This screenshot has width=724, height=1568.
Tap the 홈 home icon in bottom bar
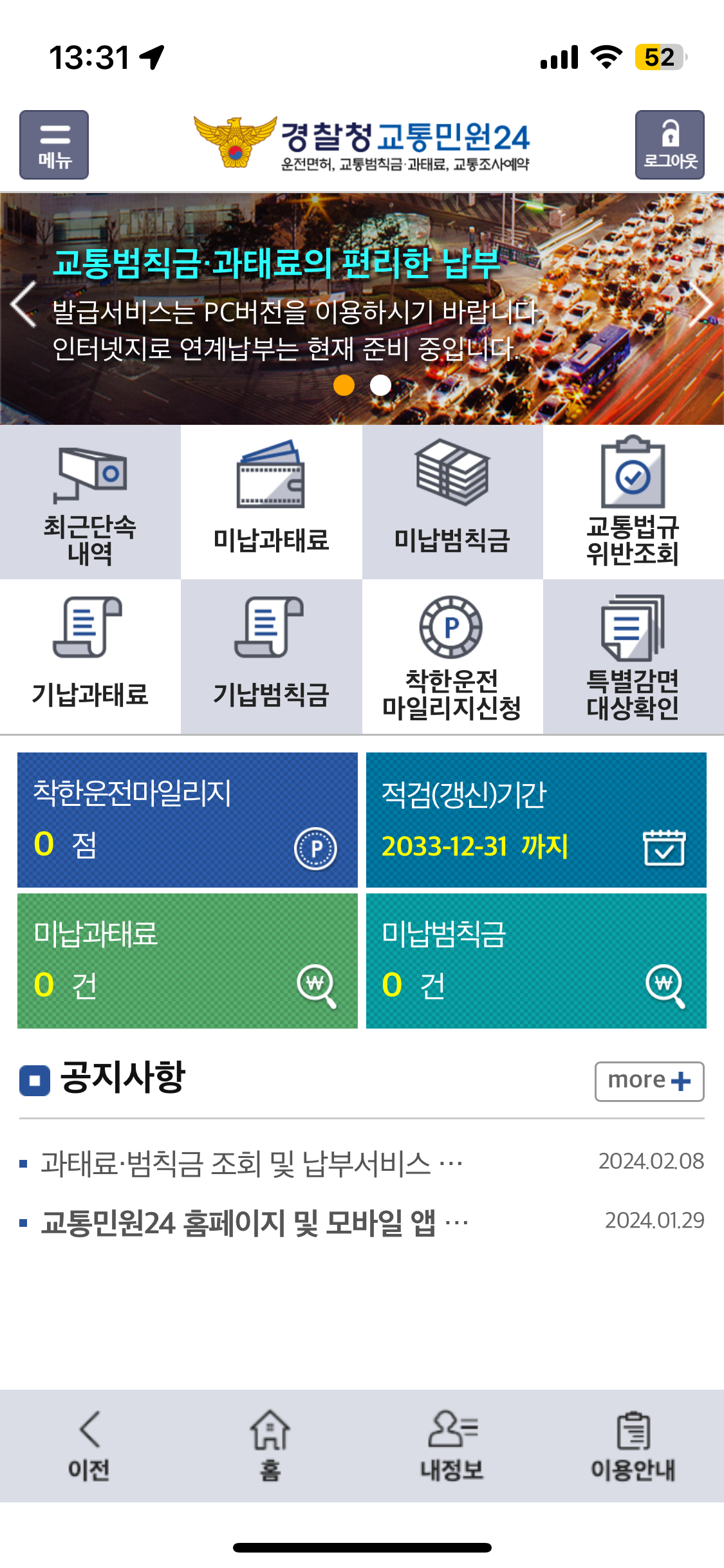[x=272, y=1458]
